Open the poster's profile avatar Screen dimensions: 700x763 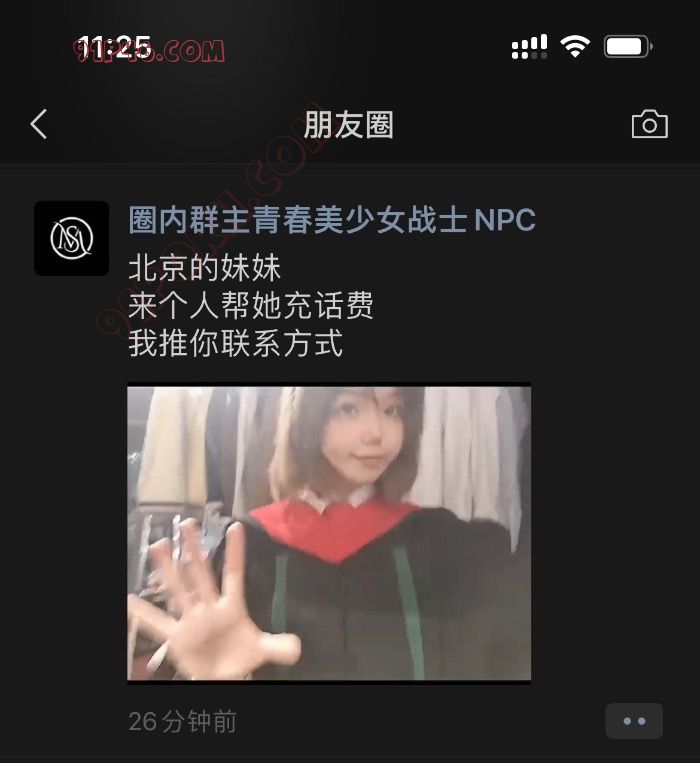pos(71,238)
